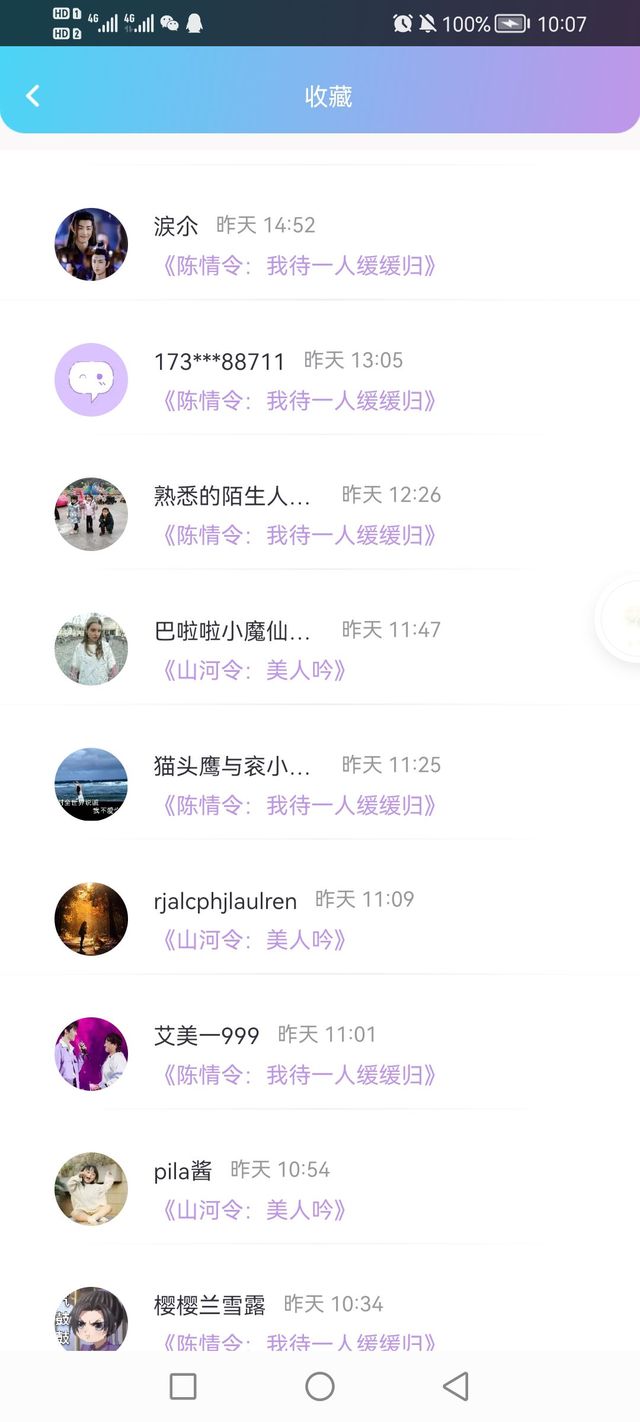Viewport: 640px width, 1422px height.
Task: Open the entry from 熟悉的陌生人
Action: click(x=298, y=516)
